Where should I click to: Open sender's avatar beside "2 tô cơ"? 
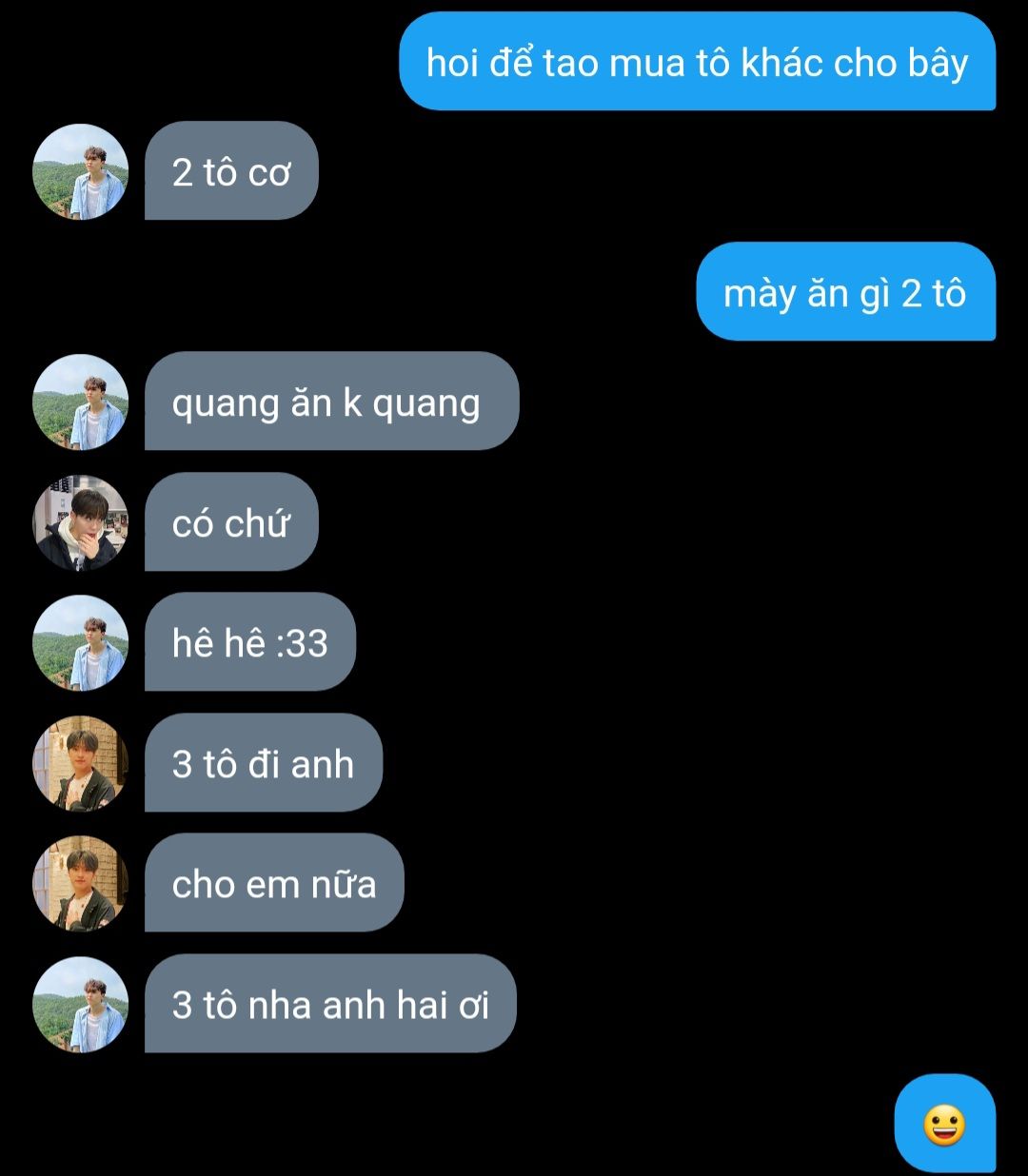tap(81, 172)
